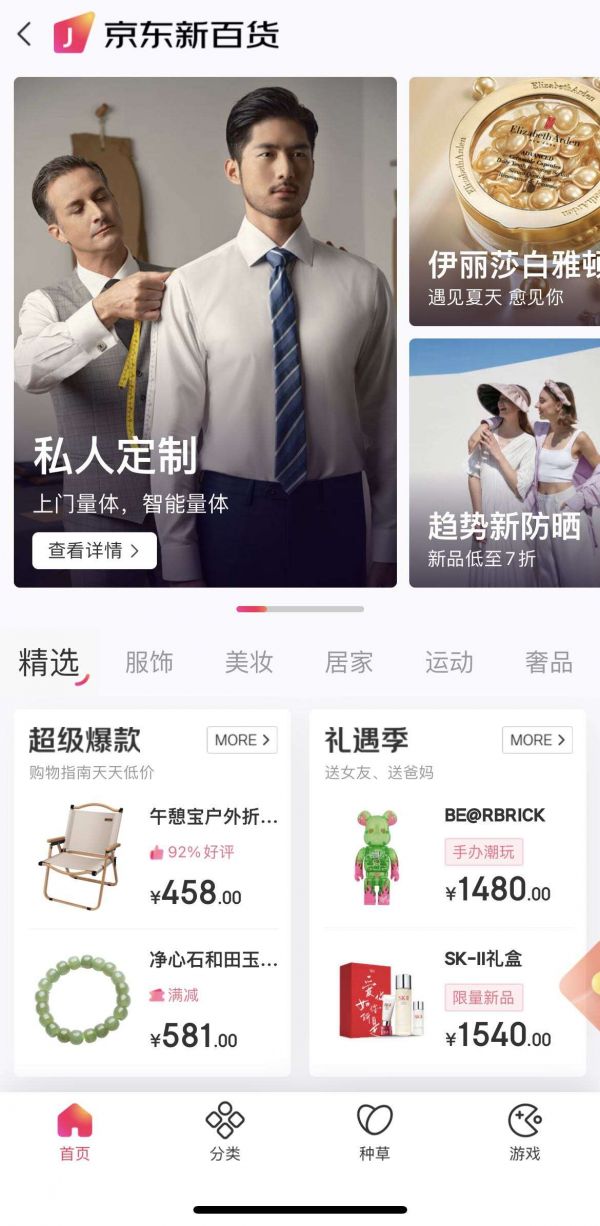Tap MORE in the 超级爆款 section
Screen dimensions: 600x1226
tap(242, 740)
